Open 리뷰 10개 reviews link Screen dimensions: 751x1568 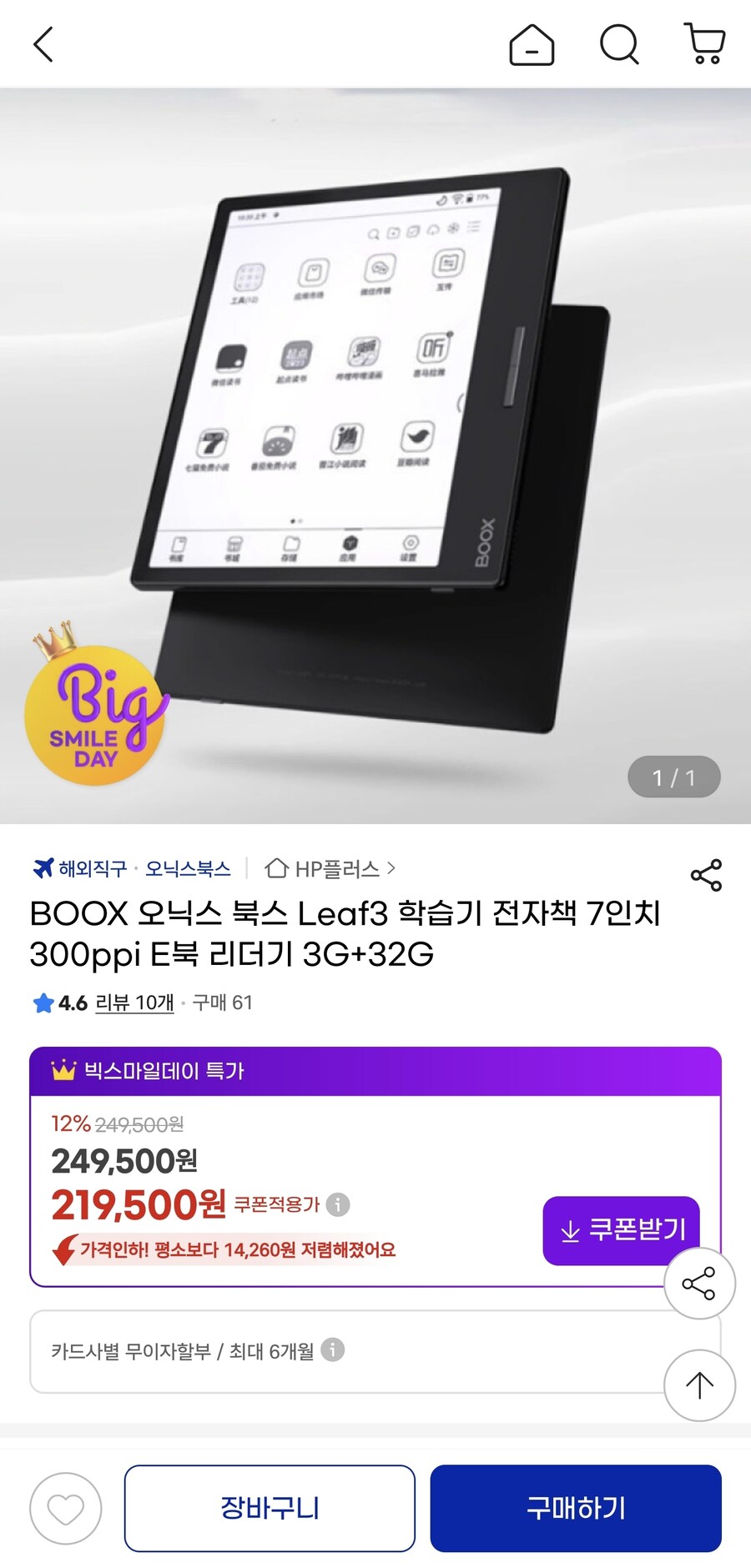[134, 1004]
